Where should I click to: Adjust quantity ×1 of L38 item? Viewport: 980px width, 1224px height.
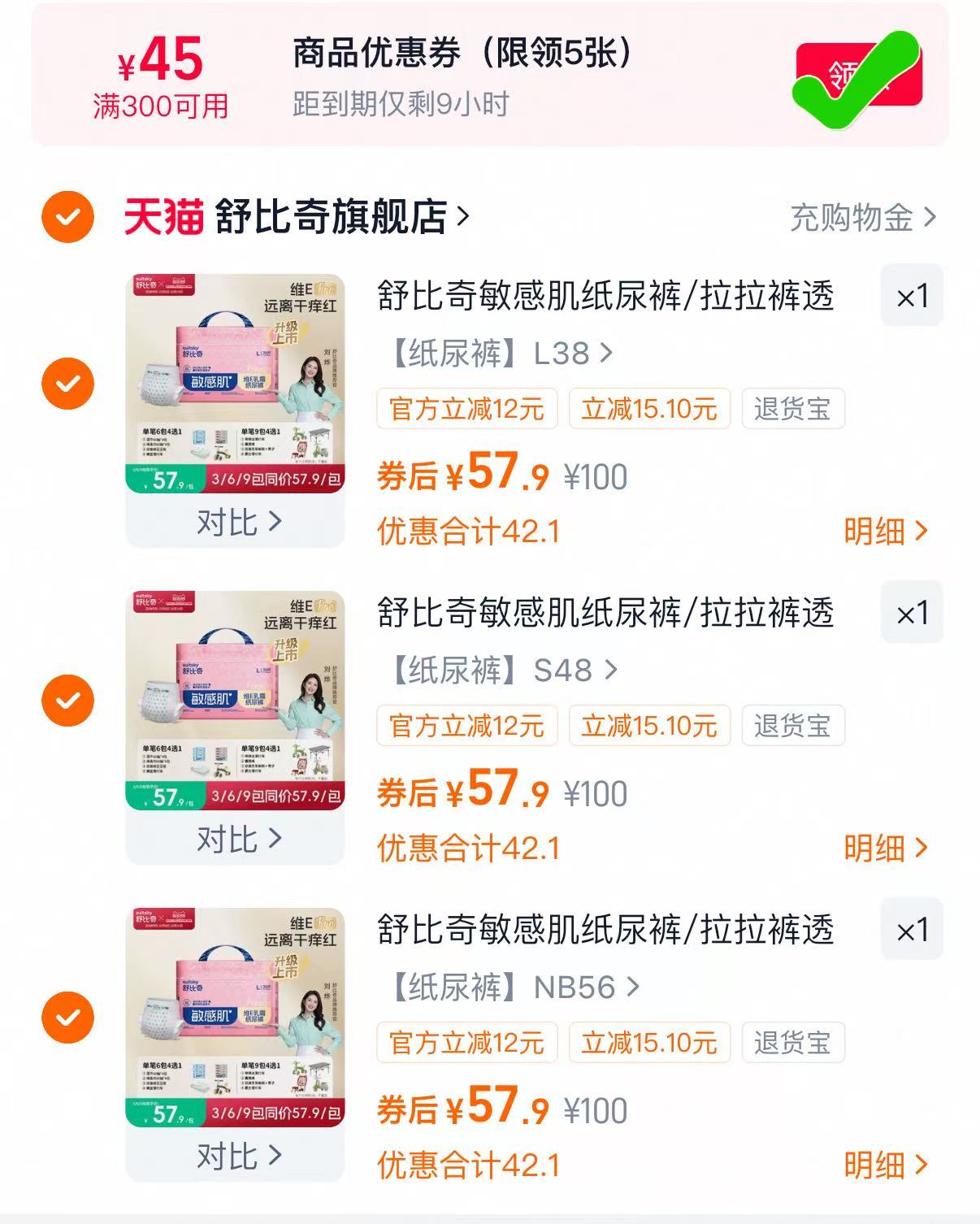[912, 296]
